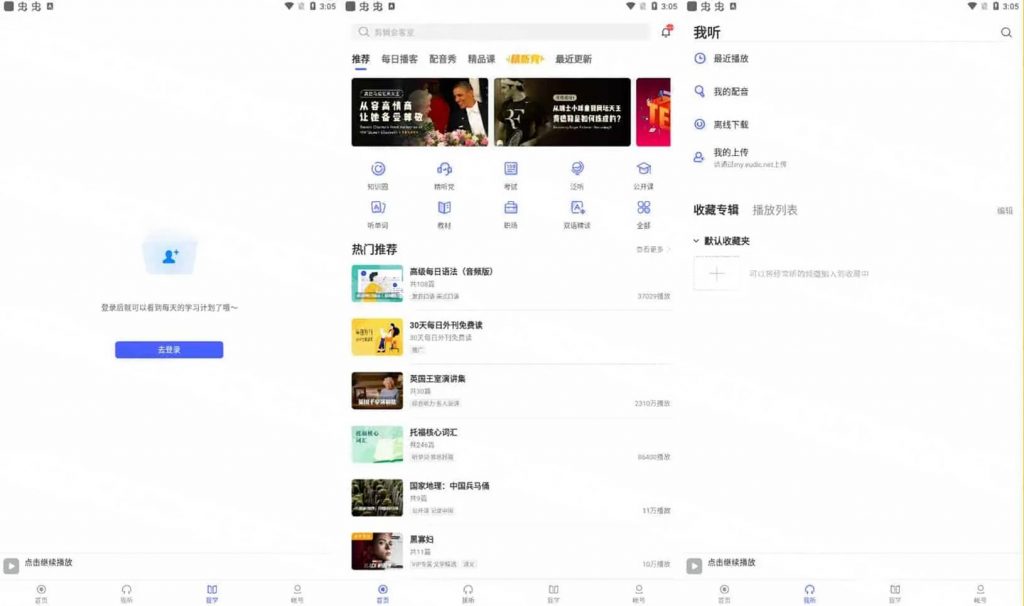Open the notifications bell
This screenshot has width=1024, height=606.
666,32
